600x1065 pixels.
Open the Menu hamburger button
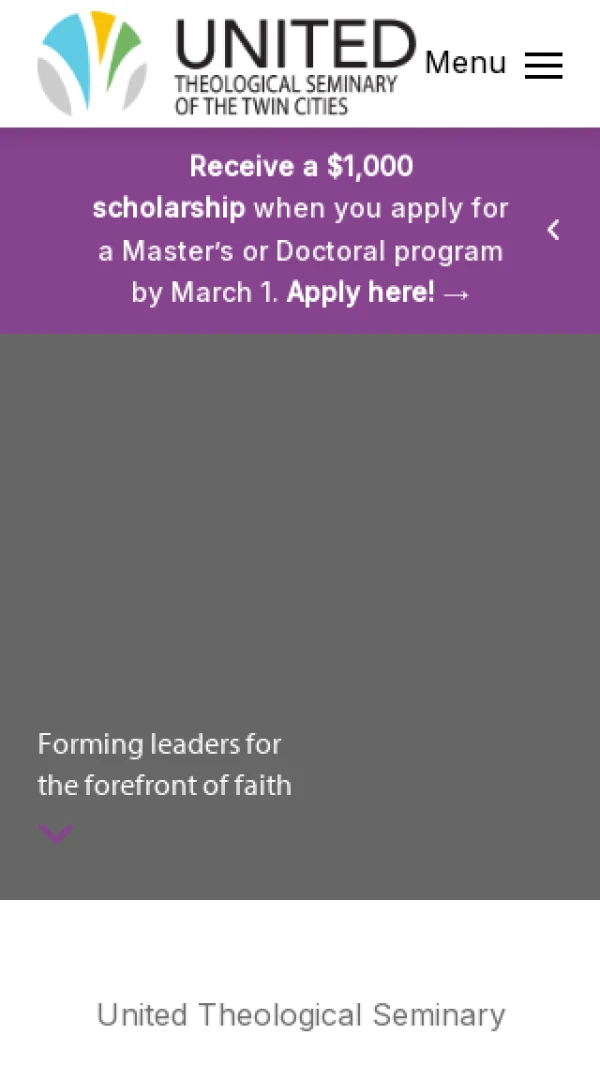pyautogui.click(x=543, y=65)
